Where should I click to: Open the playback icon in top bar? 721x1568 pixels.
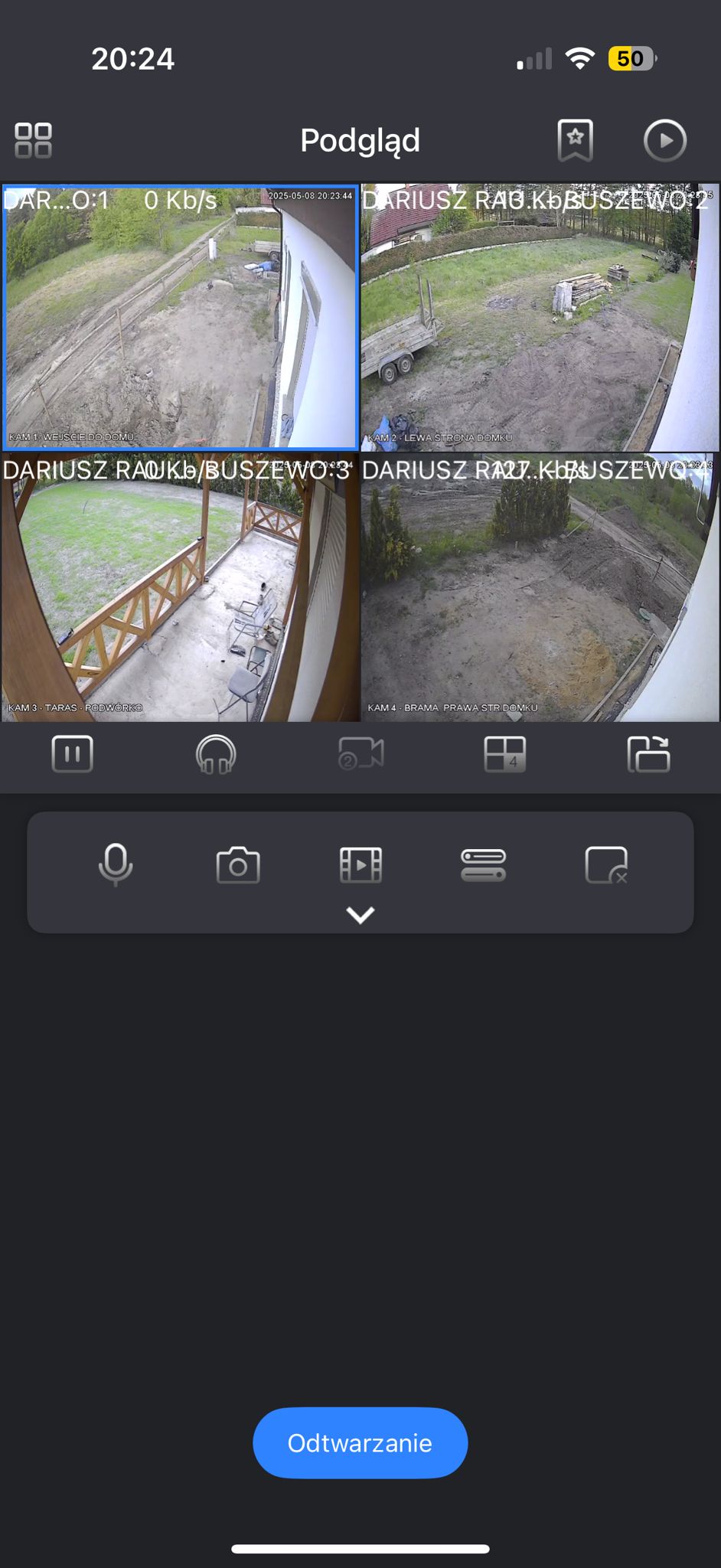(x=664, y=141)
